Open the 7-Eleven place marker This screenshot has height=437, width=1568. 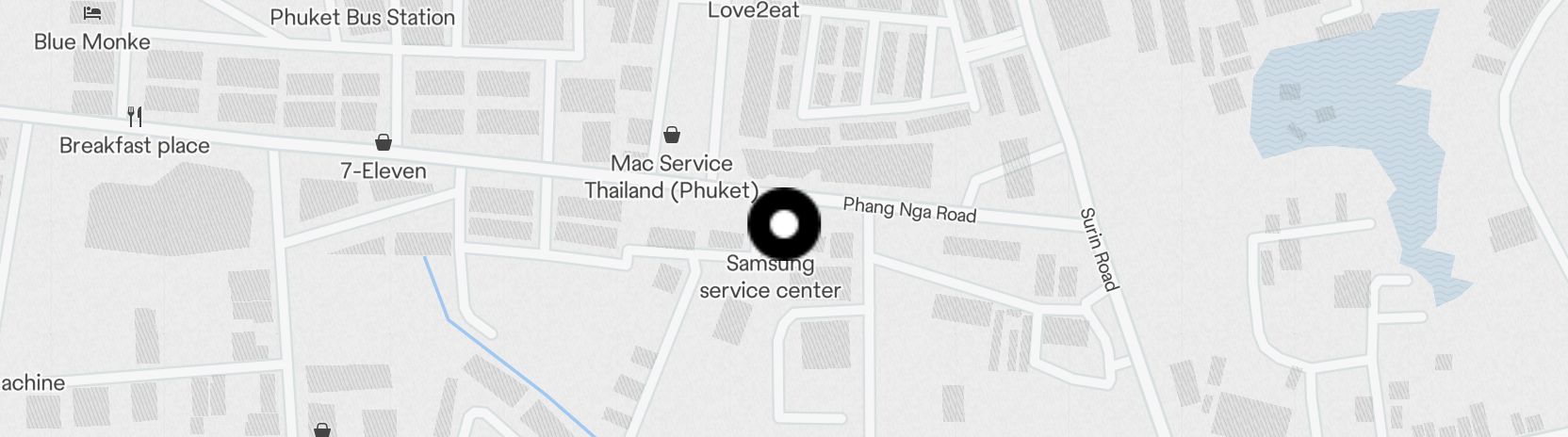click(x=384, y=143)
